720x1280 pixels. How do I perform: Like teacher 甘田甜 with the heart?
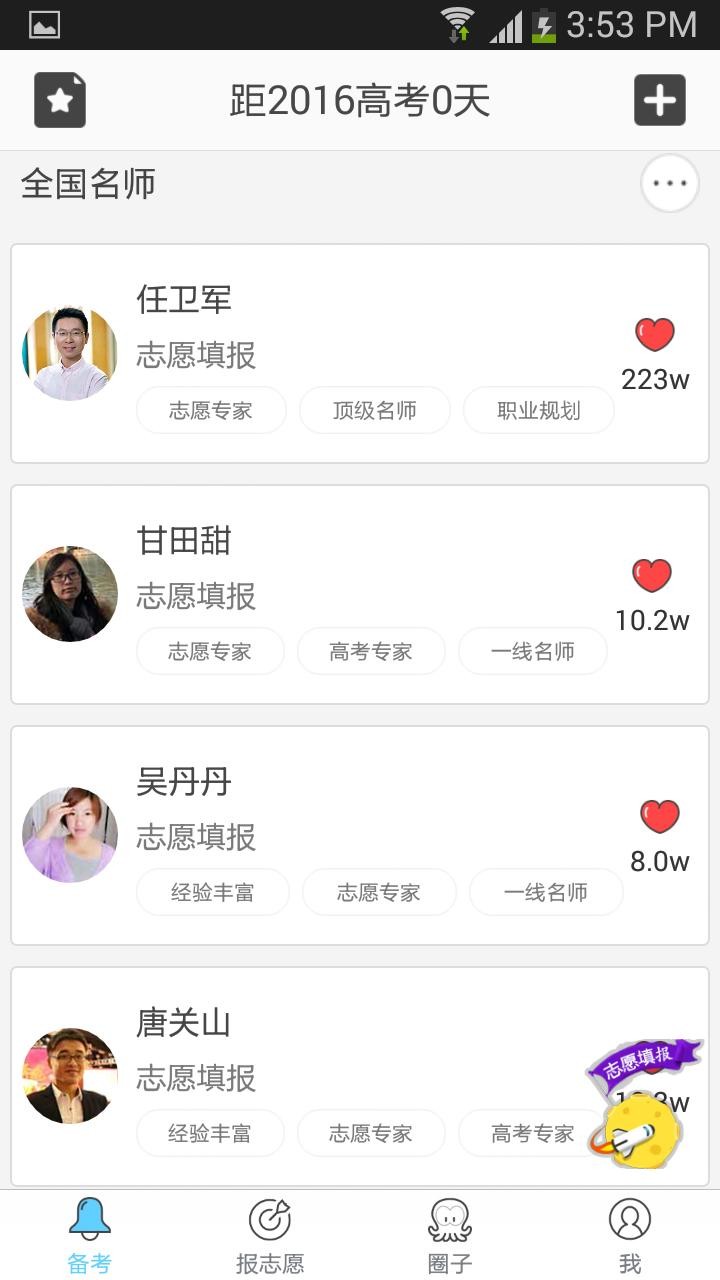[x=652, y=576]
